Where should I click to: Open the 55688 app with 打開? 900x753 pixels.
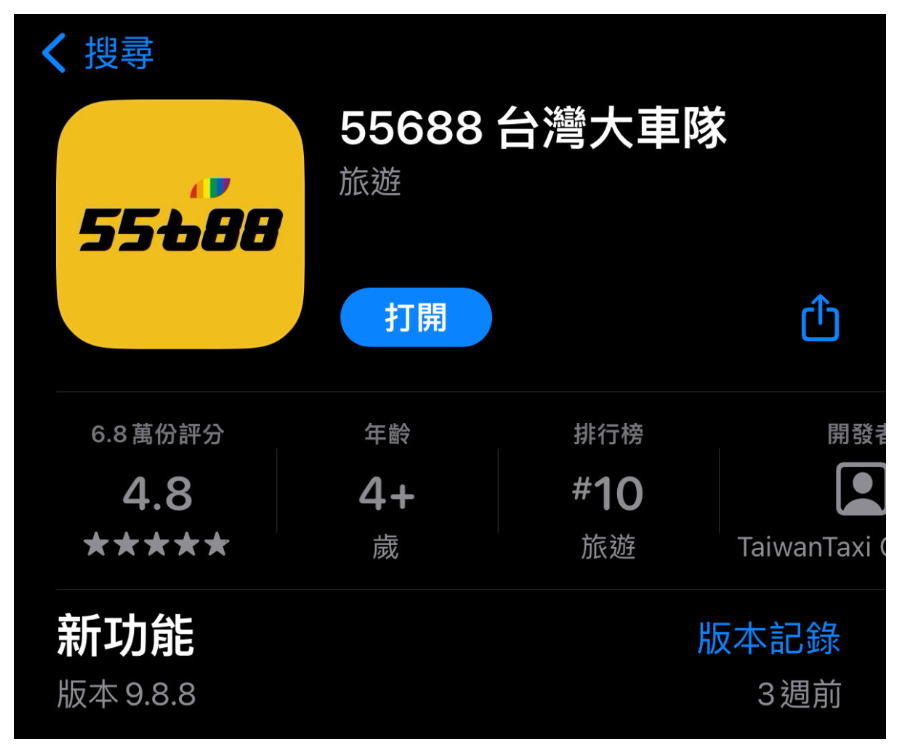[416, 318]
